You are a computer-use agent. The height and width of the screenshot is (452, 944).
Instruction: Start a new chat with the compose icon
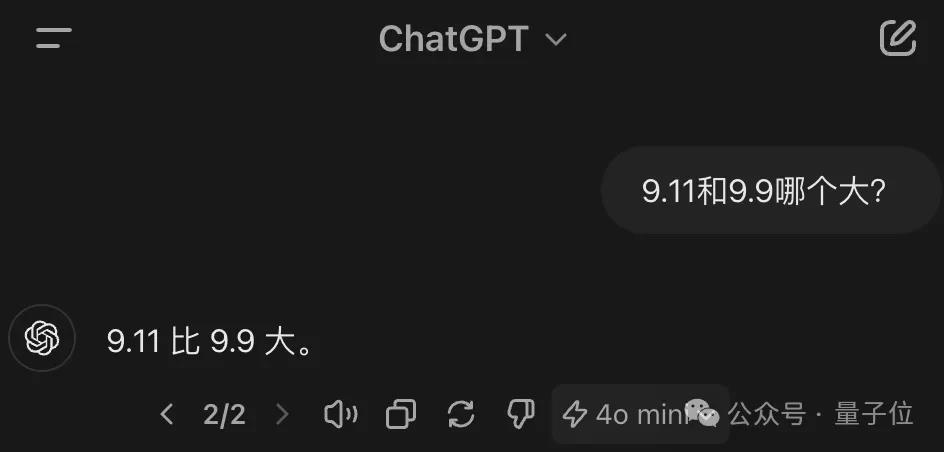click(x=897, y=39)
